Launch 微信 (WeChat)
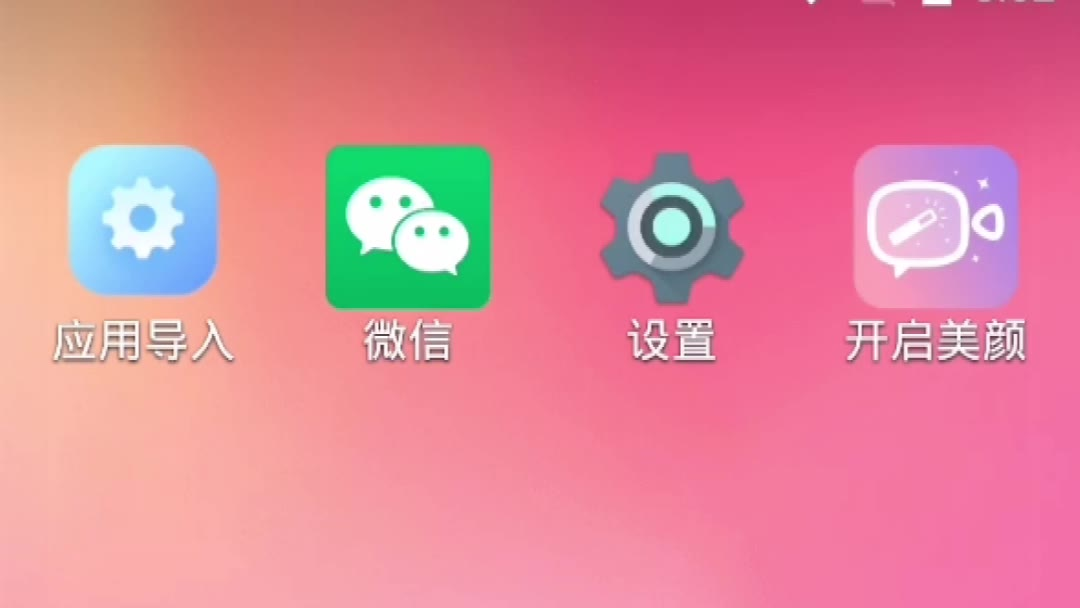 [408, 227]
